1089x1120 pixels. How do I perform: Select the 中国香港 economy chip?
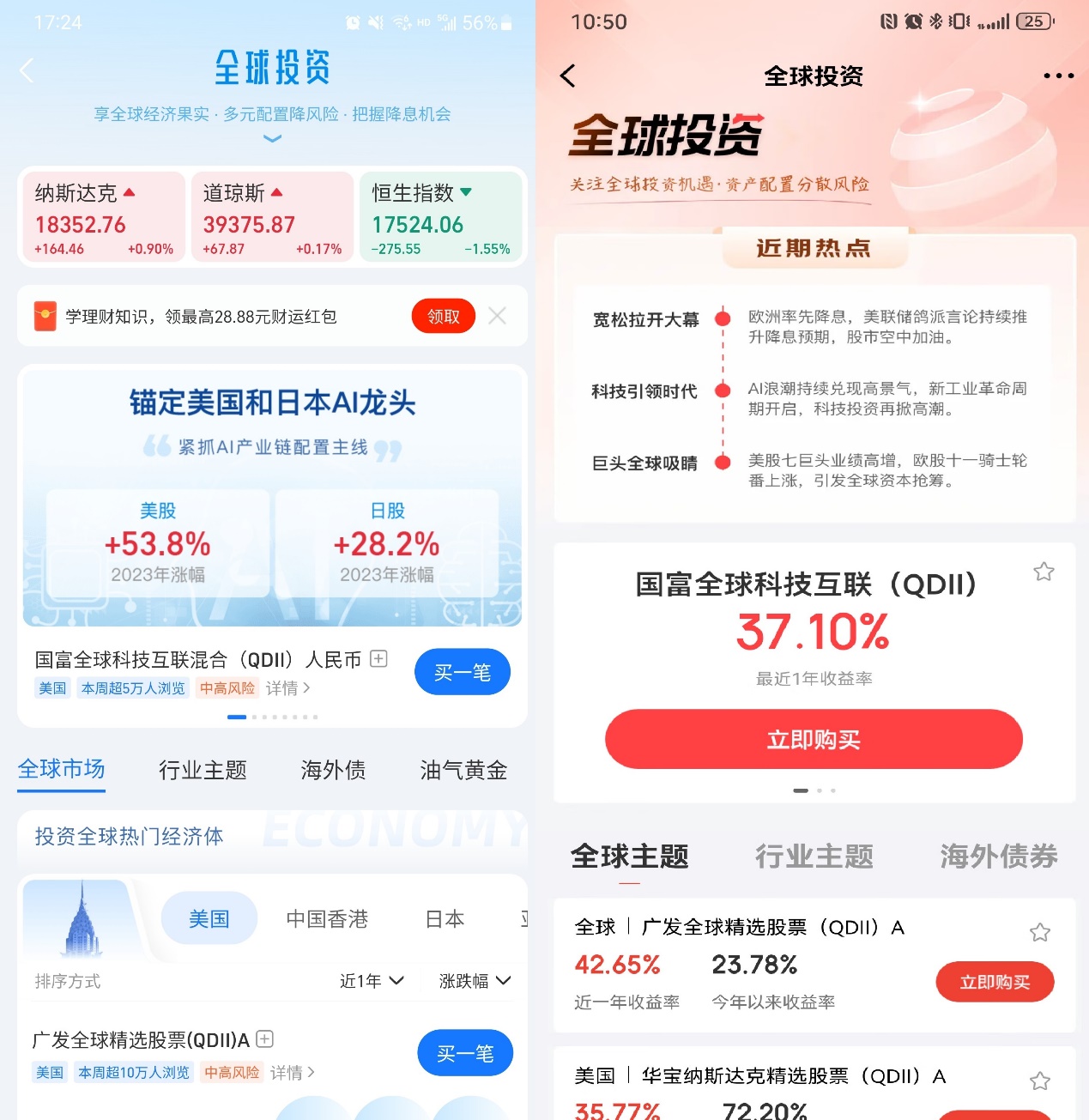click(x=327, y=919)
